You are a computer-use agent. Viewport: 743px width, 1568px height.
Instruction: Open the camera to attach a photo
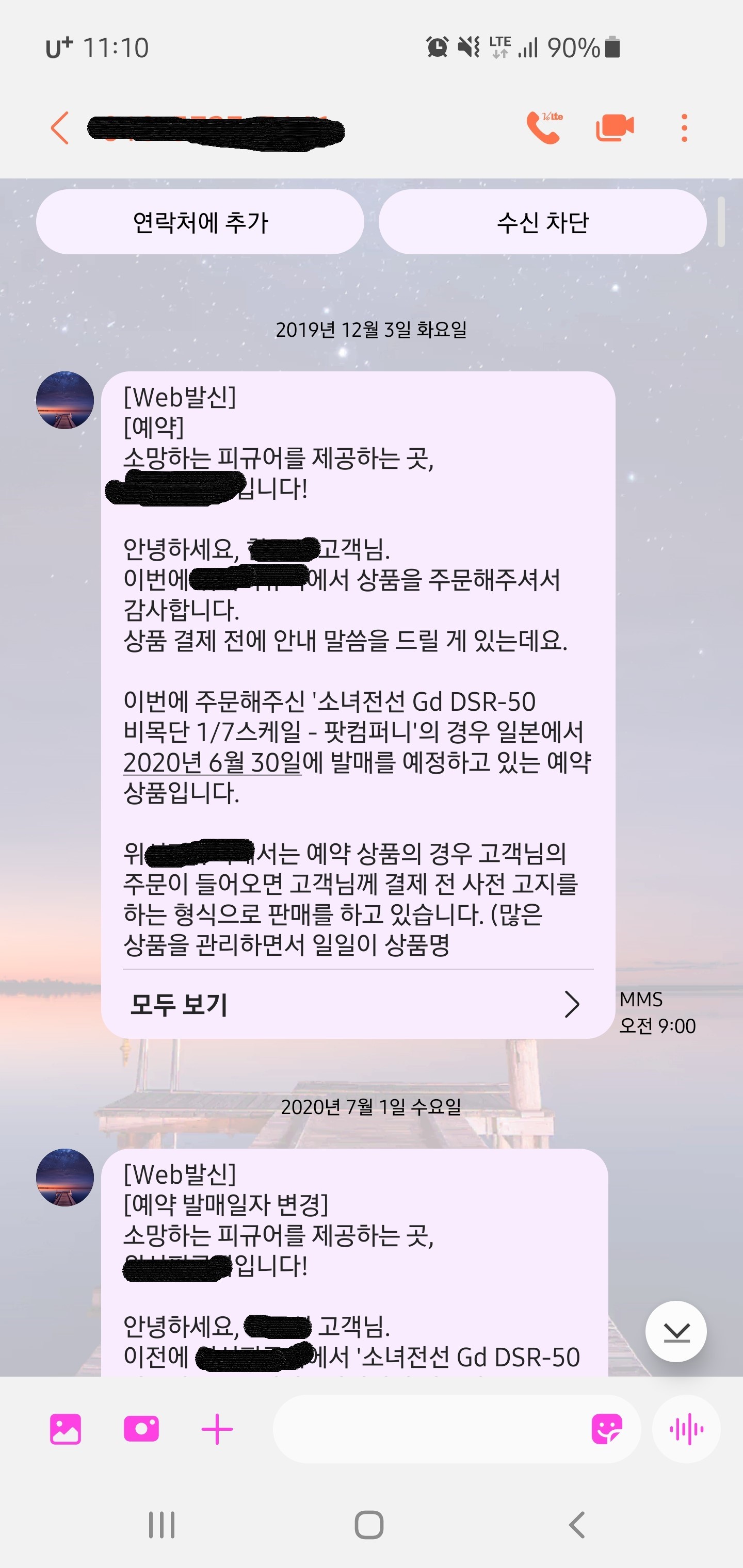(141, 1429)
